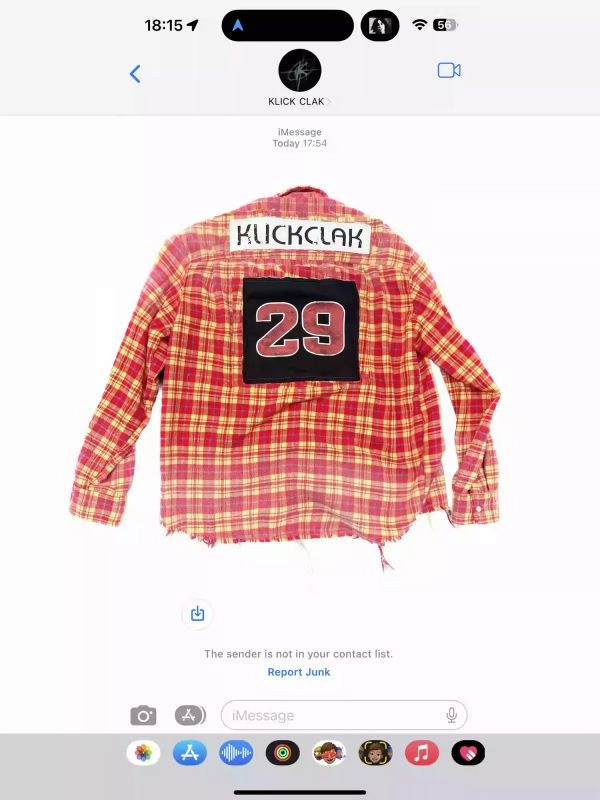Viewport: 600px width, 800px height.
Task: Open the camera to take a photo
Action: 144,715
